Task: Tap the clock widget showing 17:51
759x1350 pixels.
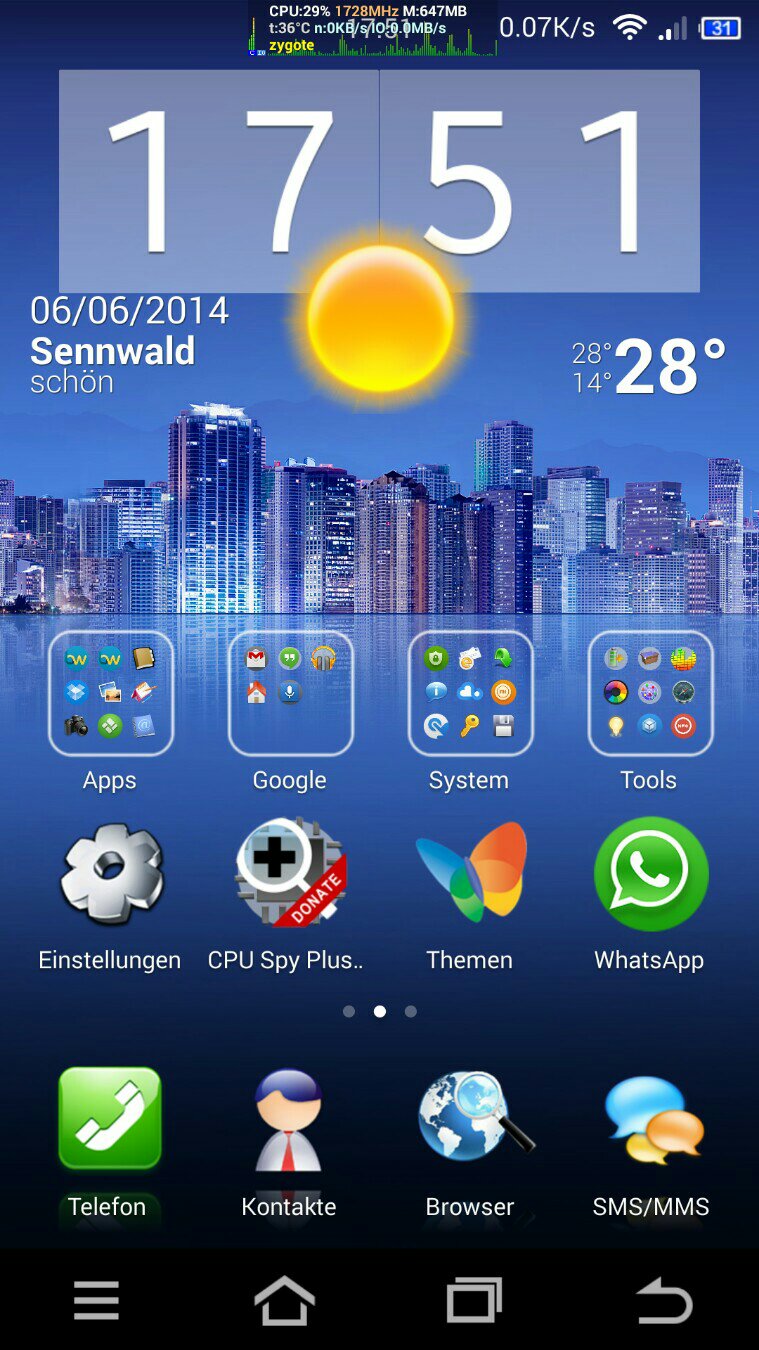Action: click(379, 180)
